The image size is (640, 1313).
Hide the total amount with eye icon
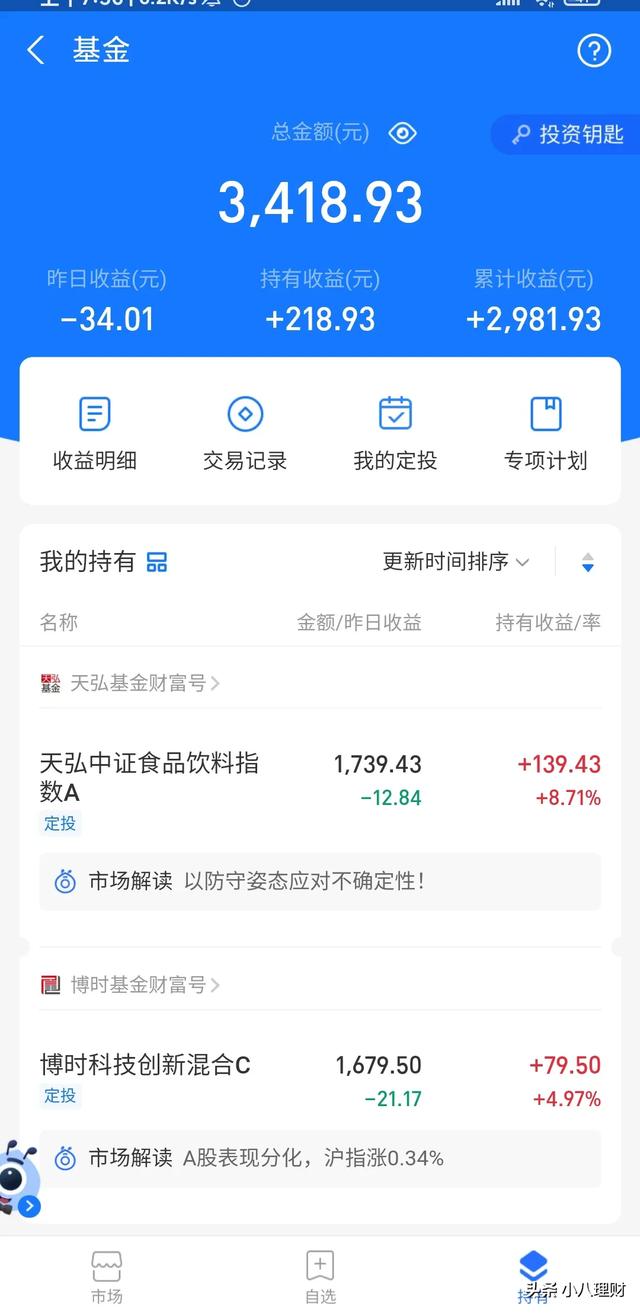coord(402,133)
